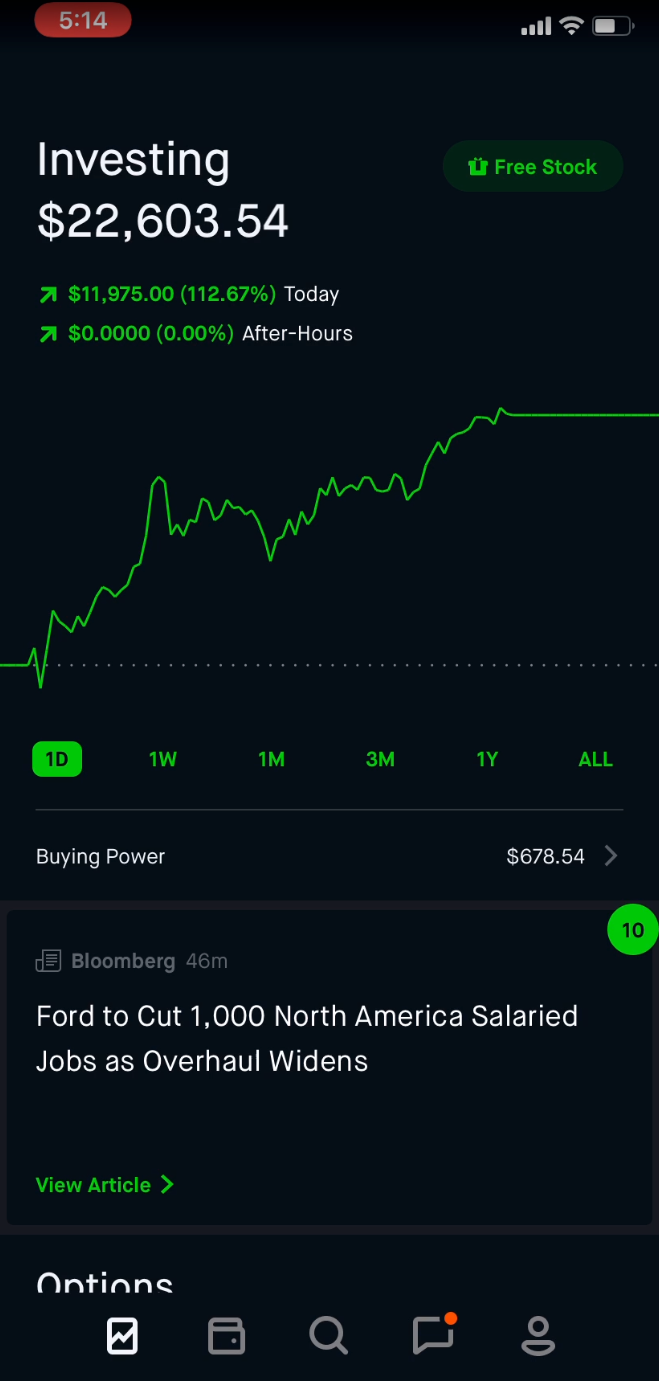
Task: Switch chart to 1M range
Action: tap(271, 759)
